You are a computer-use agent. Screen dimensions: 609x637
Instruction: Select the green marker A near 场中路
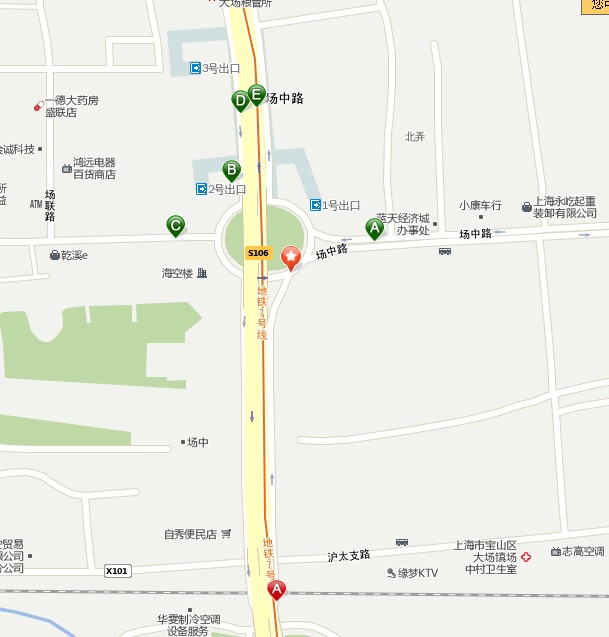375,228
